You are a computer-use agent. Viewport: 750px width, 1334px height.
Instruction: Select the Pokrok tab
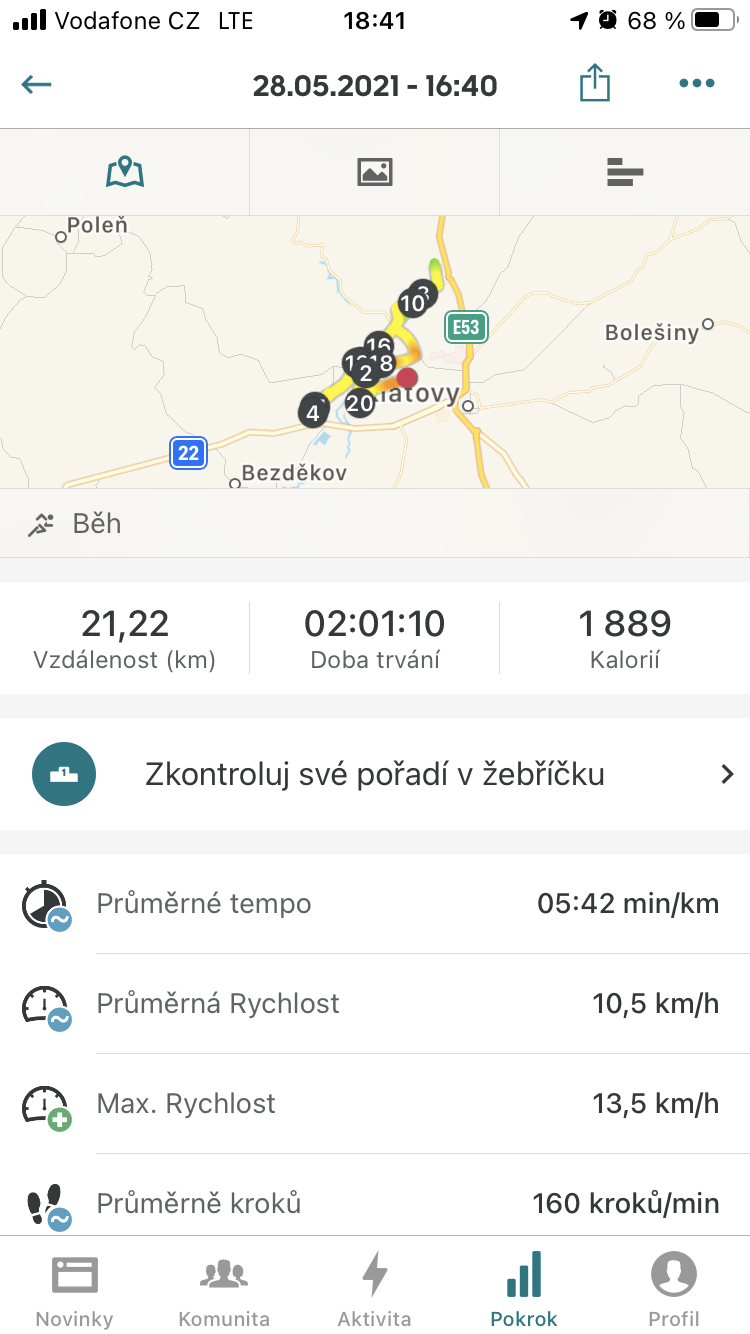[524, 1290]
